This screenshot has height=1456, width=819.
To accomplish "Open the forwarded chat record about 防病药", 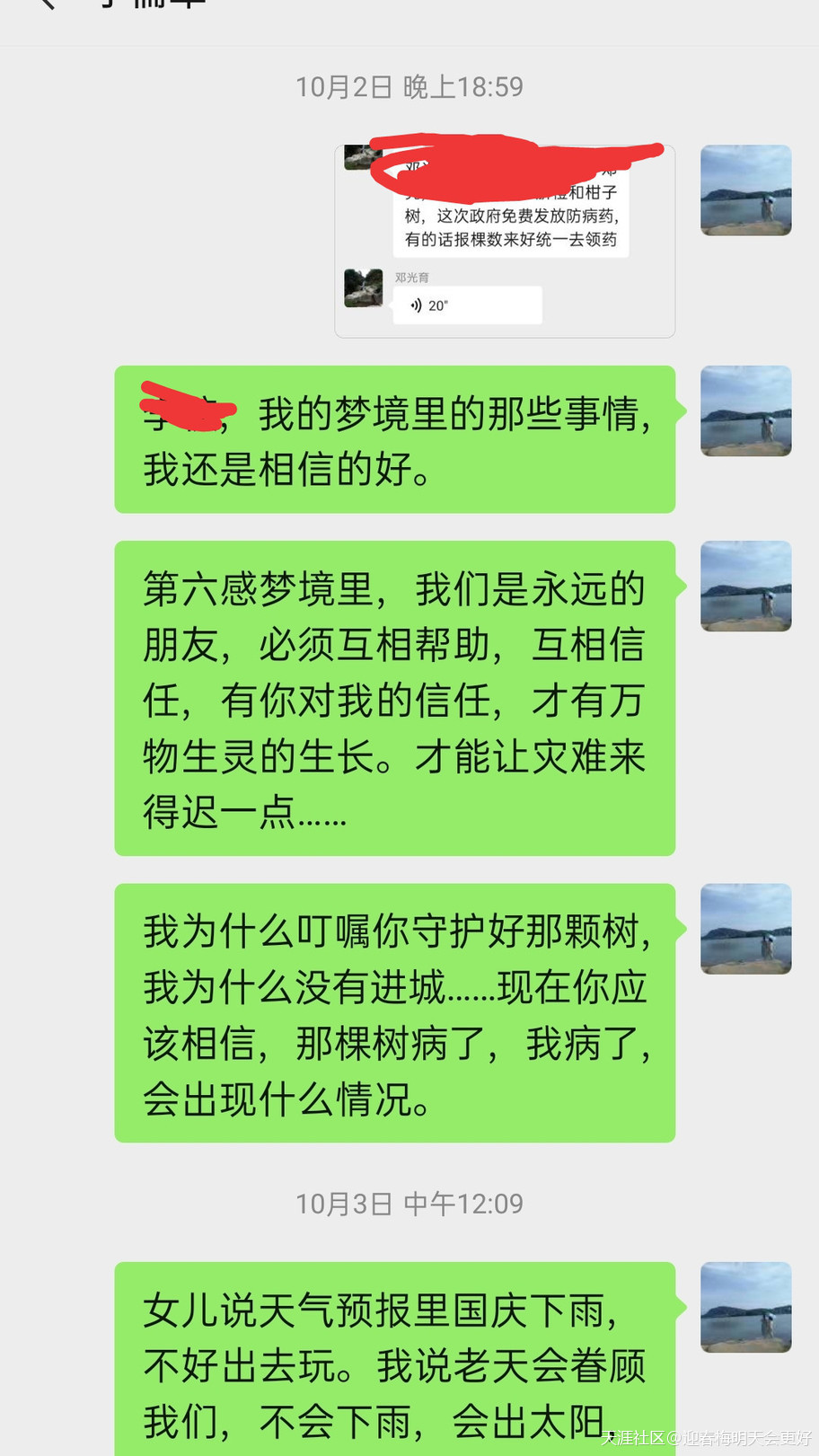I will 505,242.
